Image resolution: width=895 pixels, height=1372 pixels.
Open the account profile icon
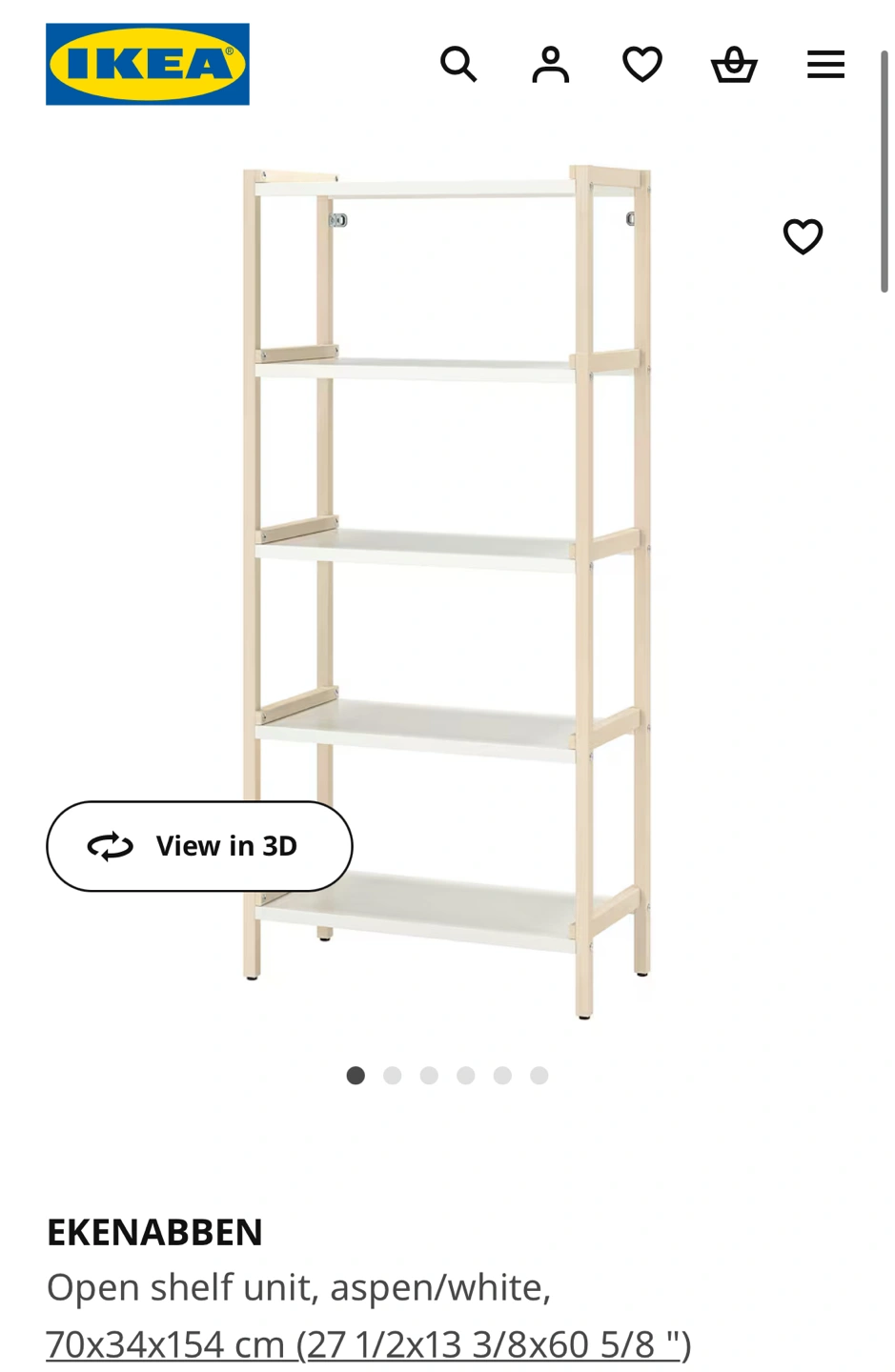click(x=550, y=65)
